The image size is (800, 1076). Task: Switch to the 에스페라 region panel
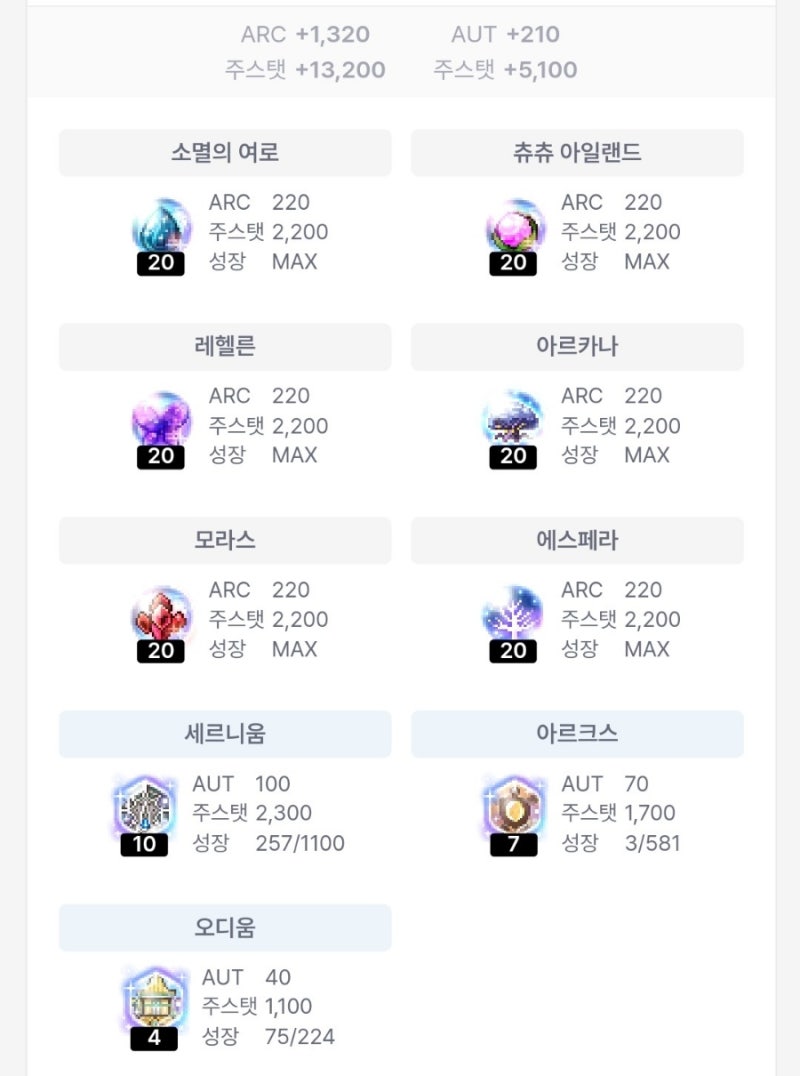[578, 541]
